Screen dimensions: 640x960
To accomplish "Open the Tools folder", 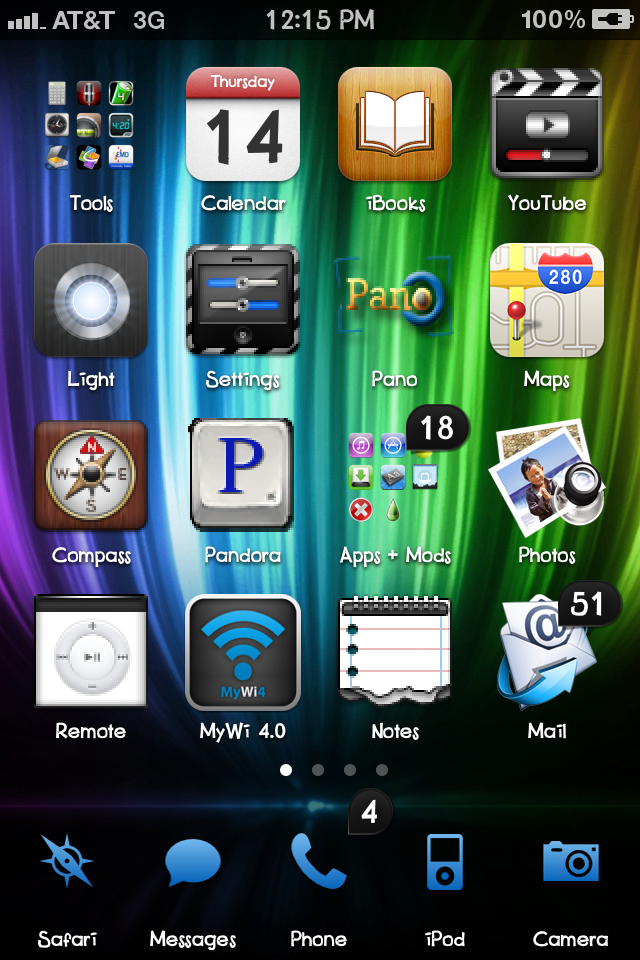I will [90, 124].
